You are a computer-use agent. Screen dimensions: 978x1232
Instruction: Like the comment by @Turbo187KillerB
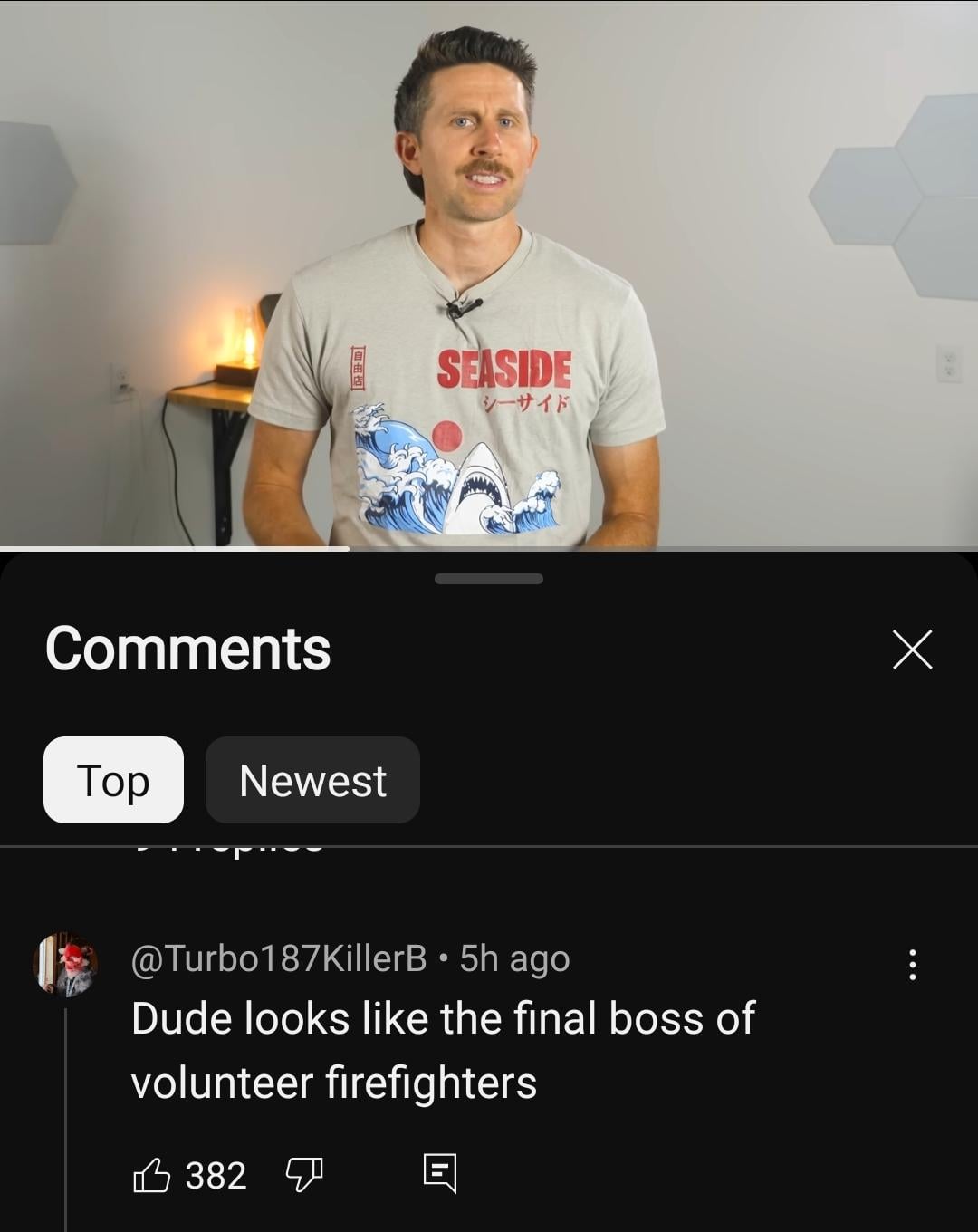tap(152, 1175)
